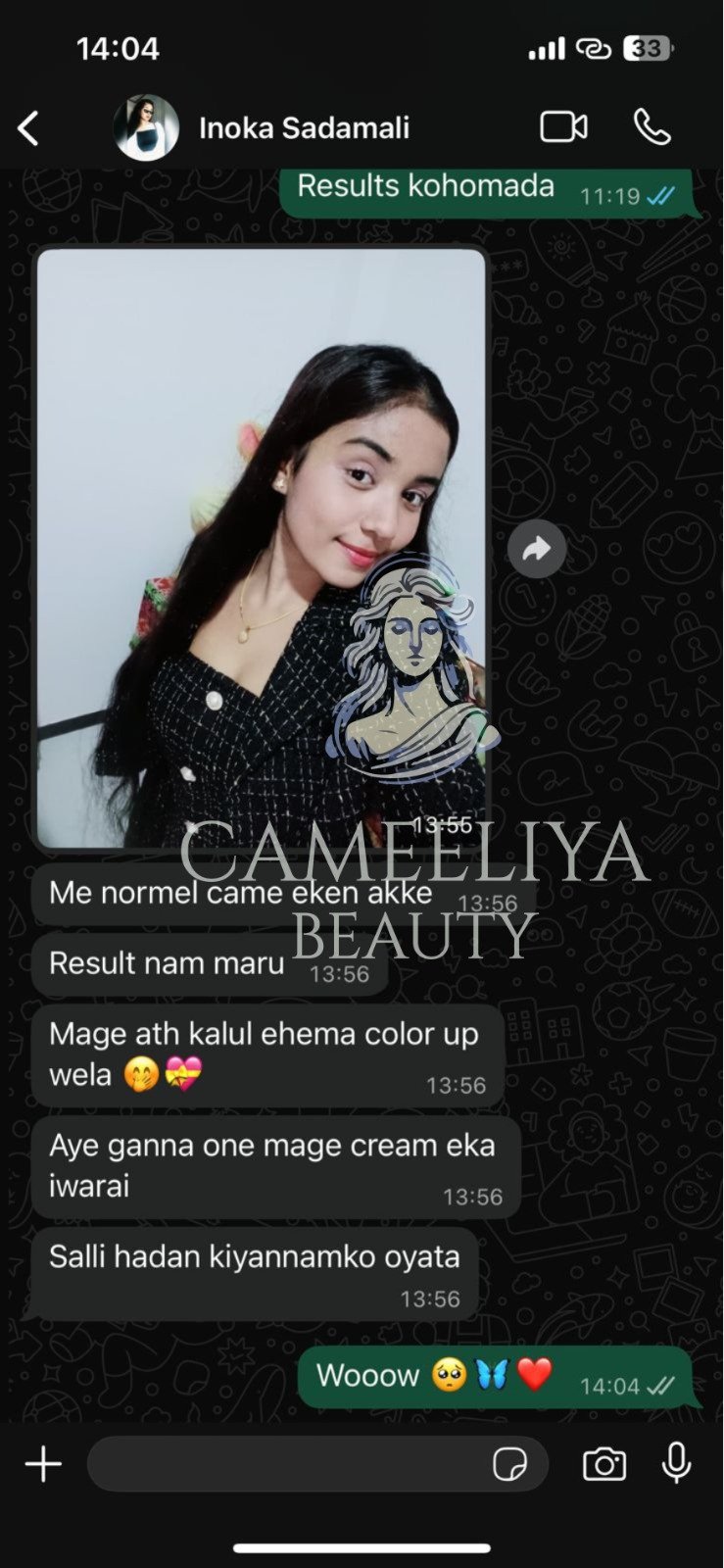Open the plus attachment menu

click(x=43, y=1464)
